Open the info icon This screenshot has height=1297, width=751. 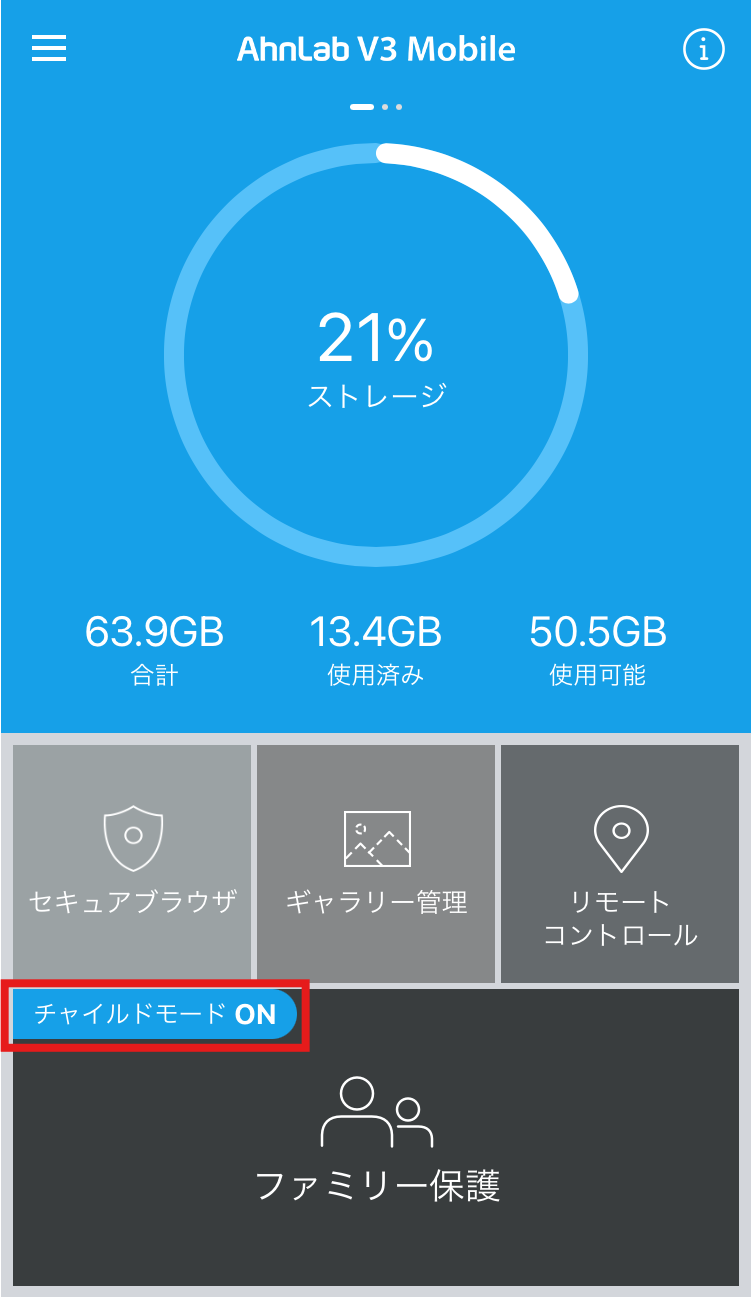[703, 49]
